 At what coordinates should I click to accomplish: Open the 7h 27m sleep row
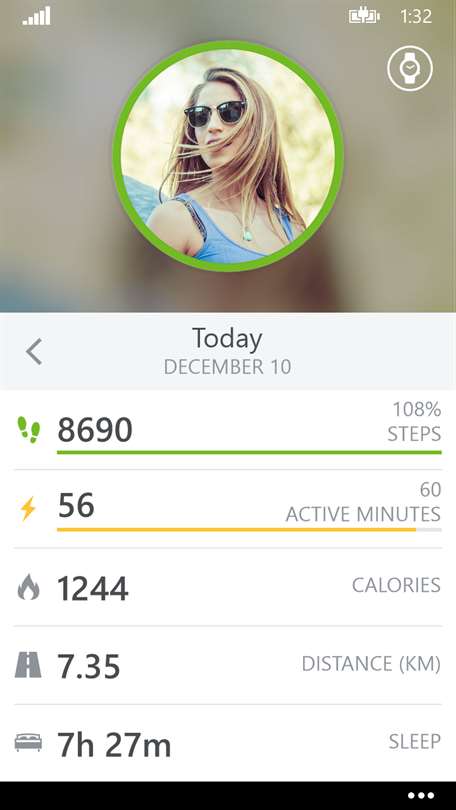[228, 743]
